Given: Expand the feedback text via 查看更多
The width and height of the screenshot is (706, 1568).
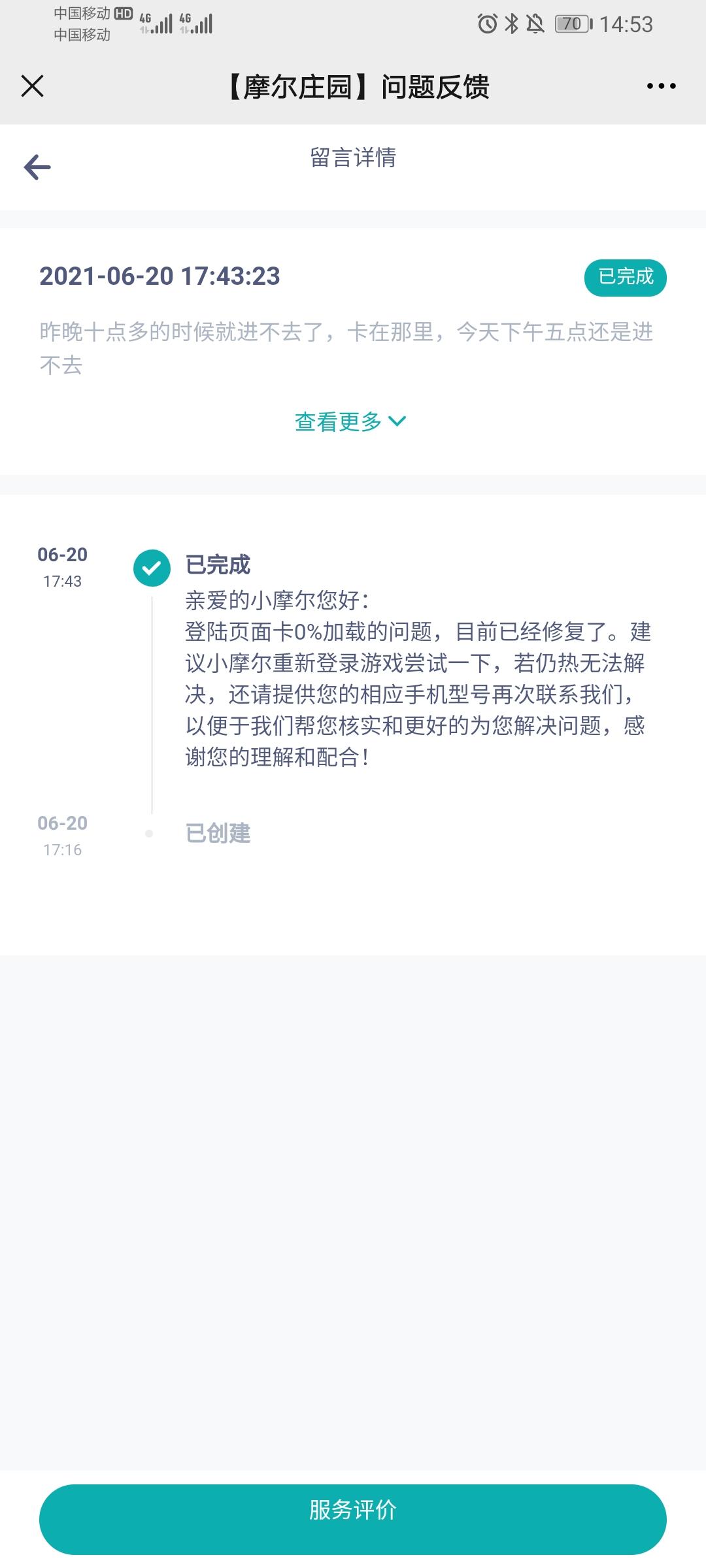Looking at the screenshot, I should (x=340, y=422).
